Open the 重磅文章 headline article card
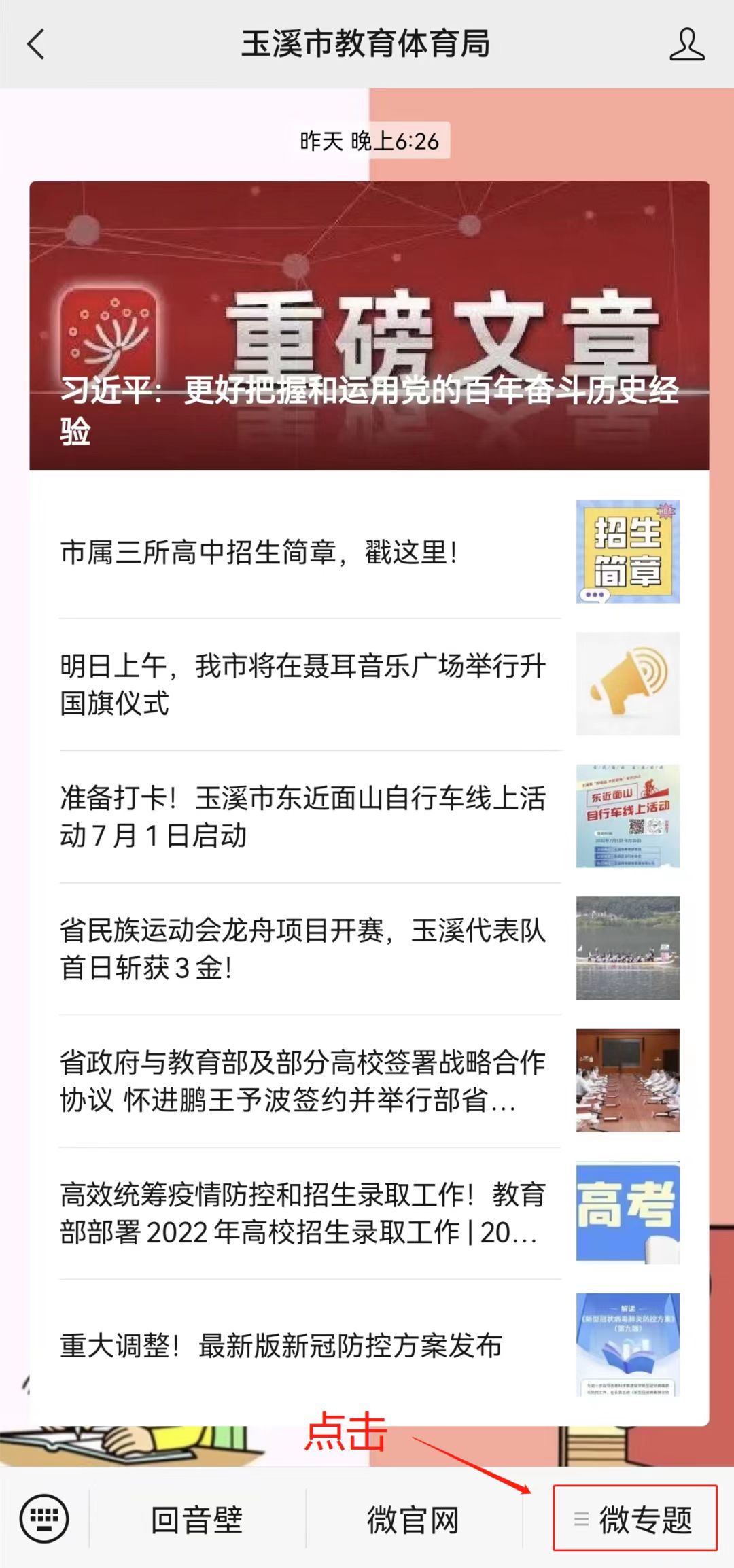 pos(369,326)
